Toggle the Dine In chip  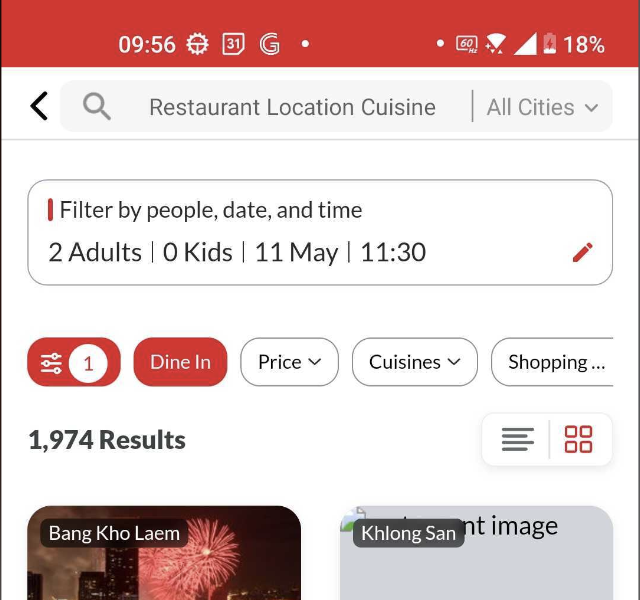[x=180, y=363]
